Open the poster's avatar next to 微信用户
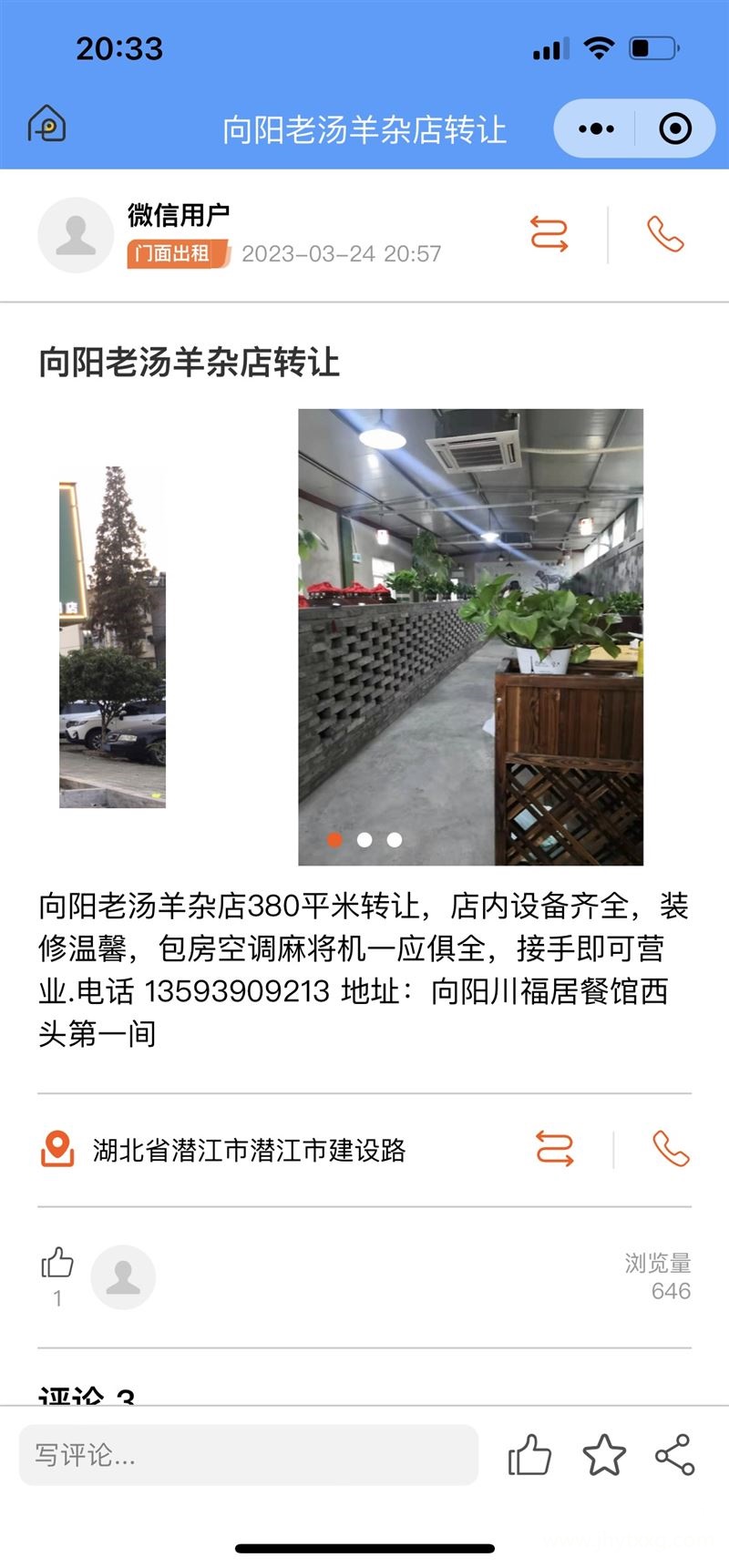 tap(76, 235)
